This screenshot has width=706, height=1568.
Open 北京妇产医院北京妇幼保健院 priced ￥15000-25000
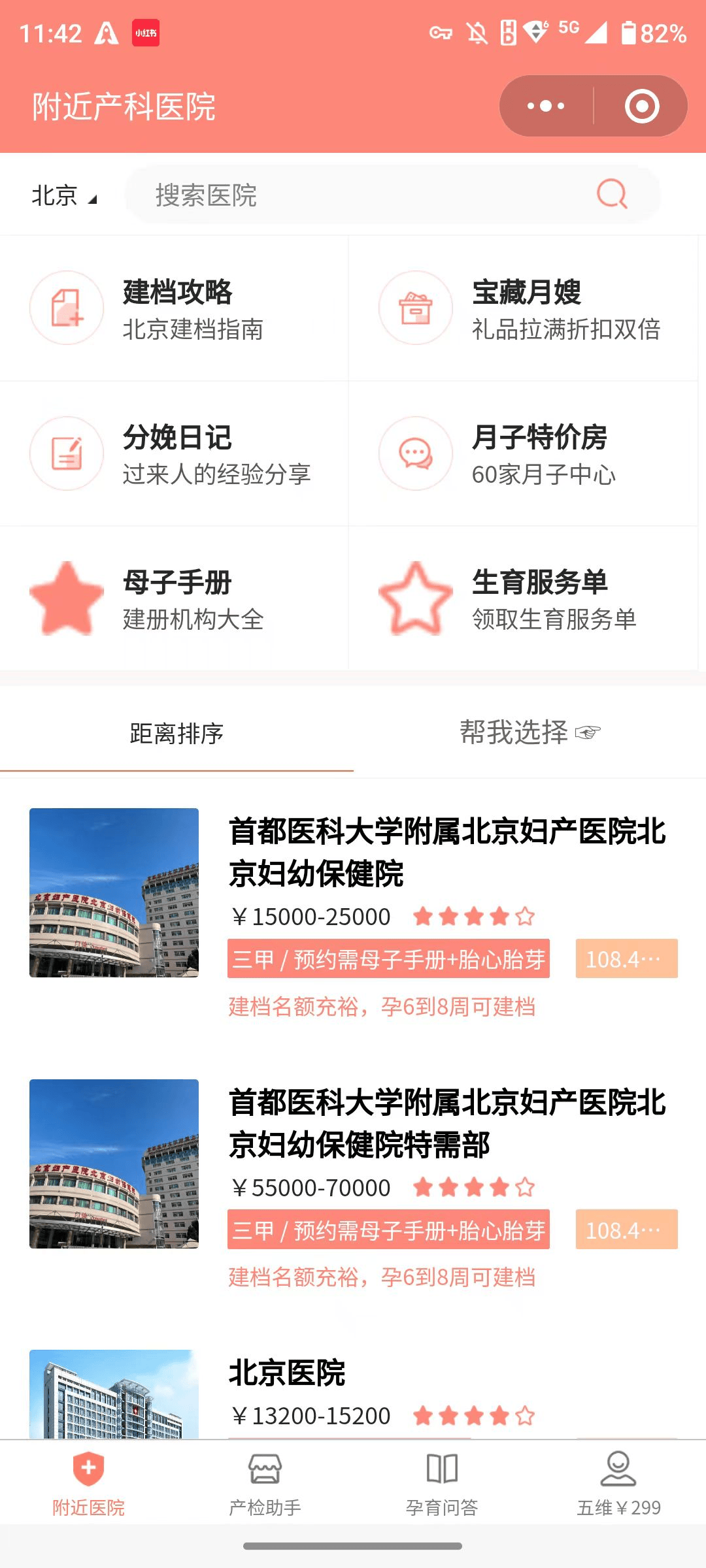coord(446,852)
